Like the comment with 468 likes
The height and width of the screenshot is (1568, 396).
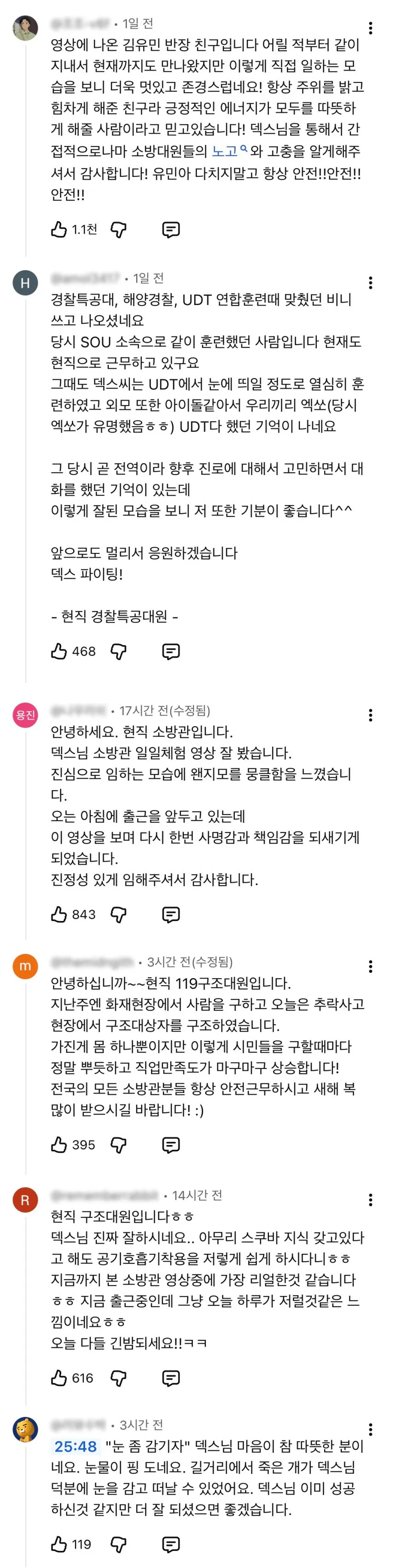coord(59,652)
